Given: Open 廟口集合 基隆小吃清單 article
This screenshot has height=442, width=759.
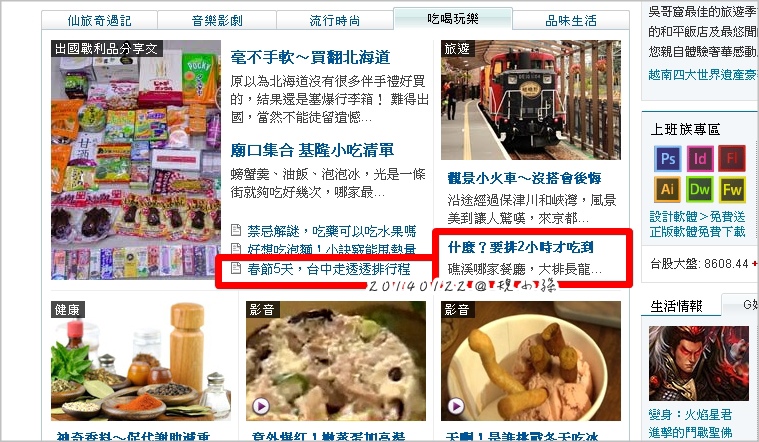Looking at the screenshot, I should (312, 151).
